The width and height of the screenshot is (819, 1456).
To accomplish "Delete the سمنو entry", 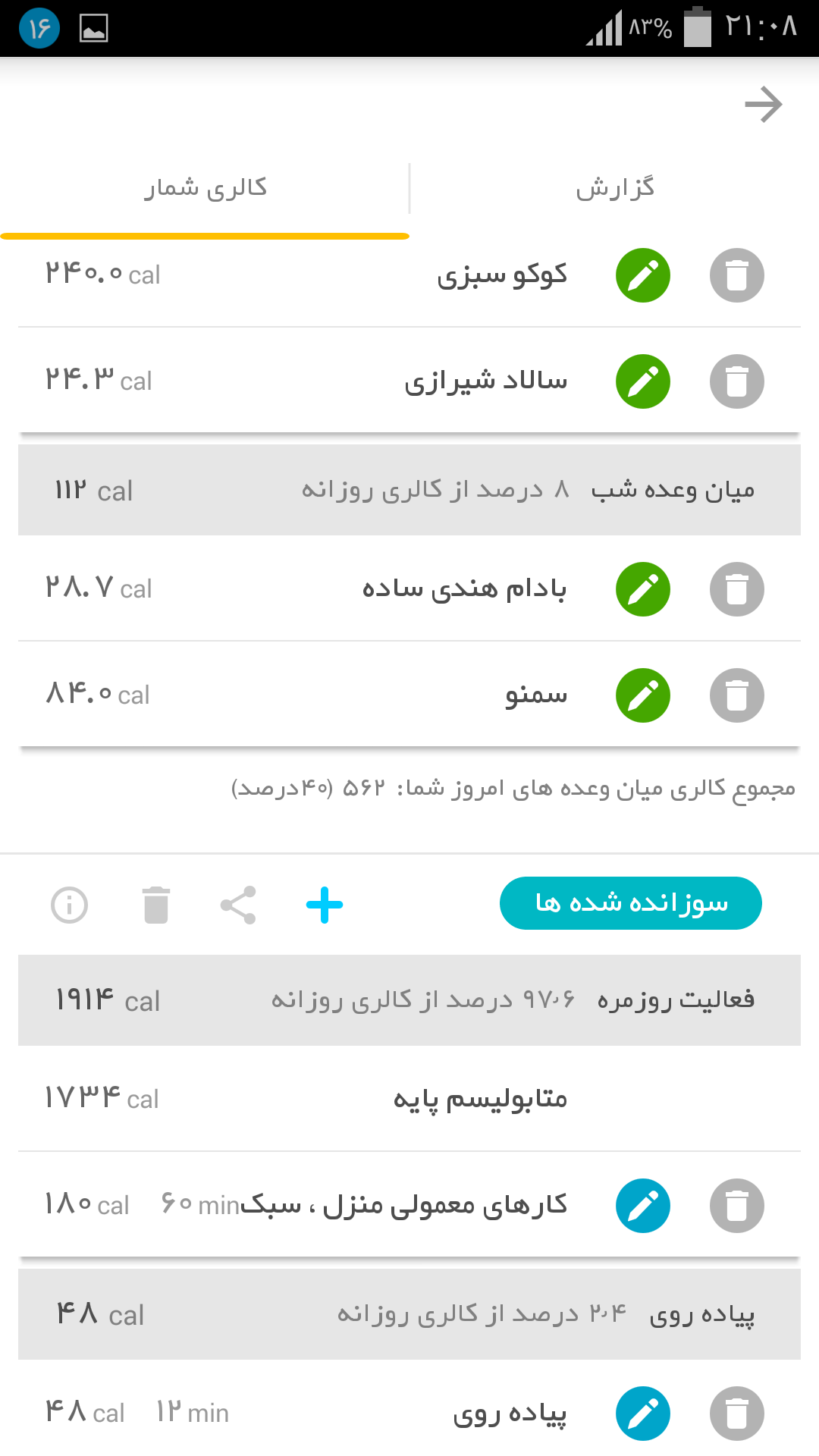I will tap(736, 695).
